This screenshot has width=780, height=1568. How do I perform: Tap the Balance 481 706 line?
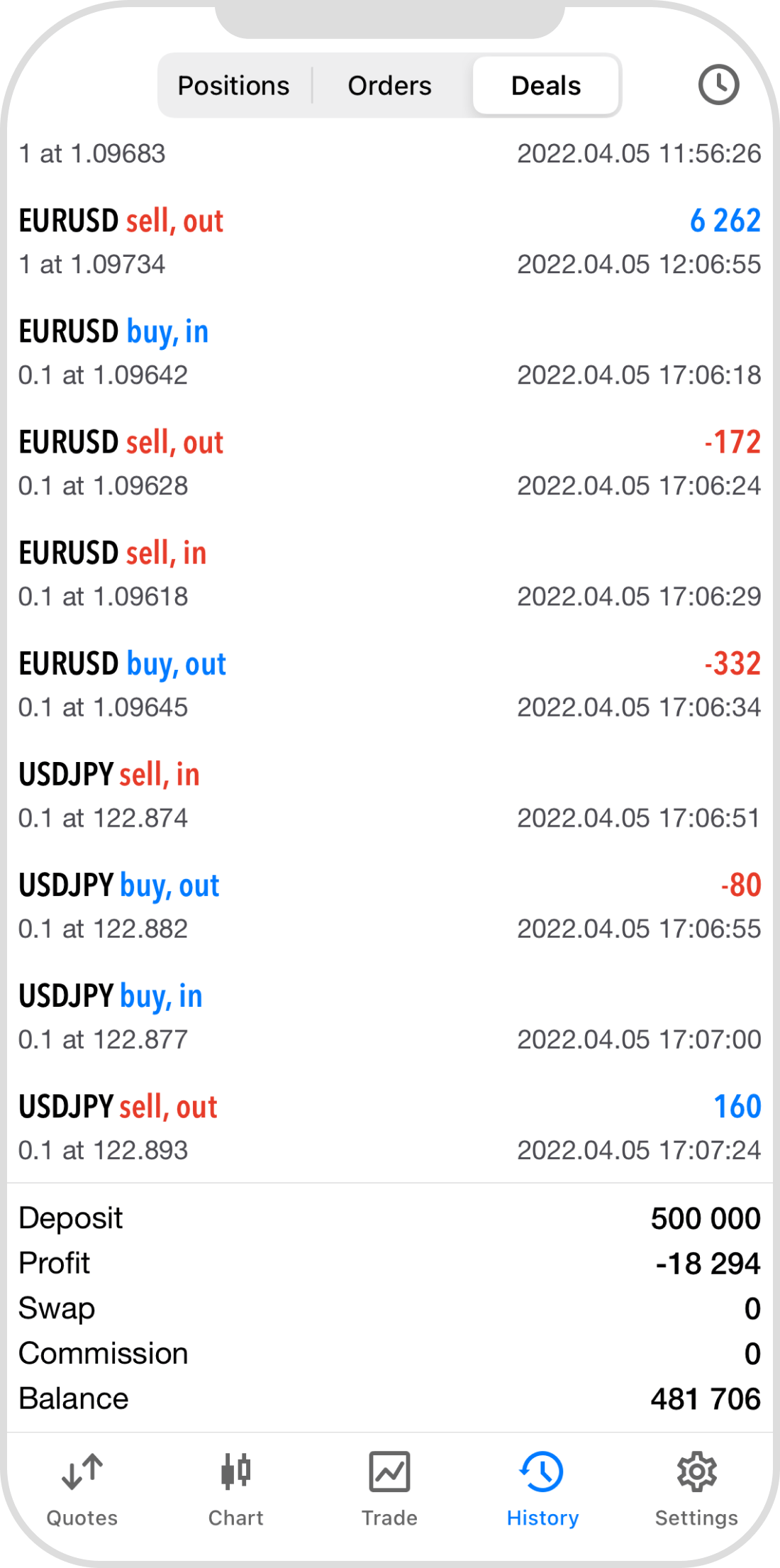point(390,1398)
